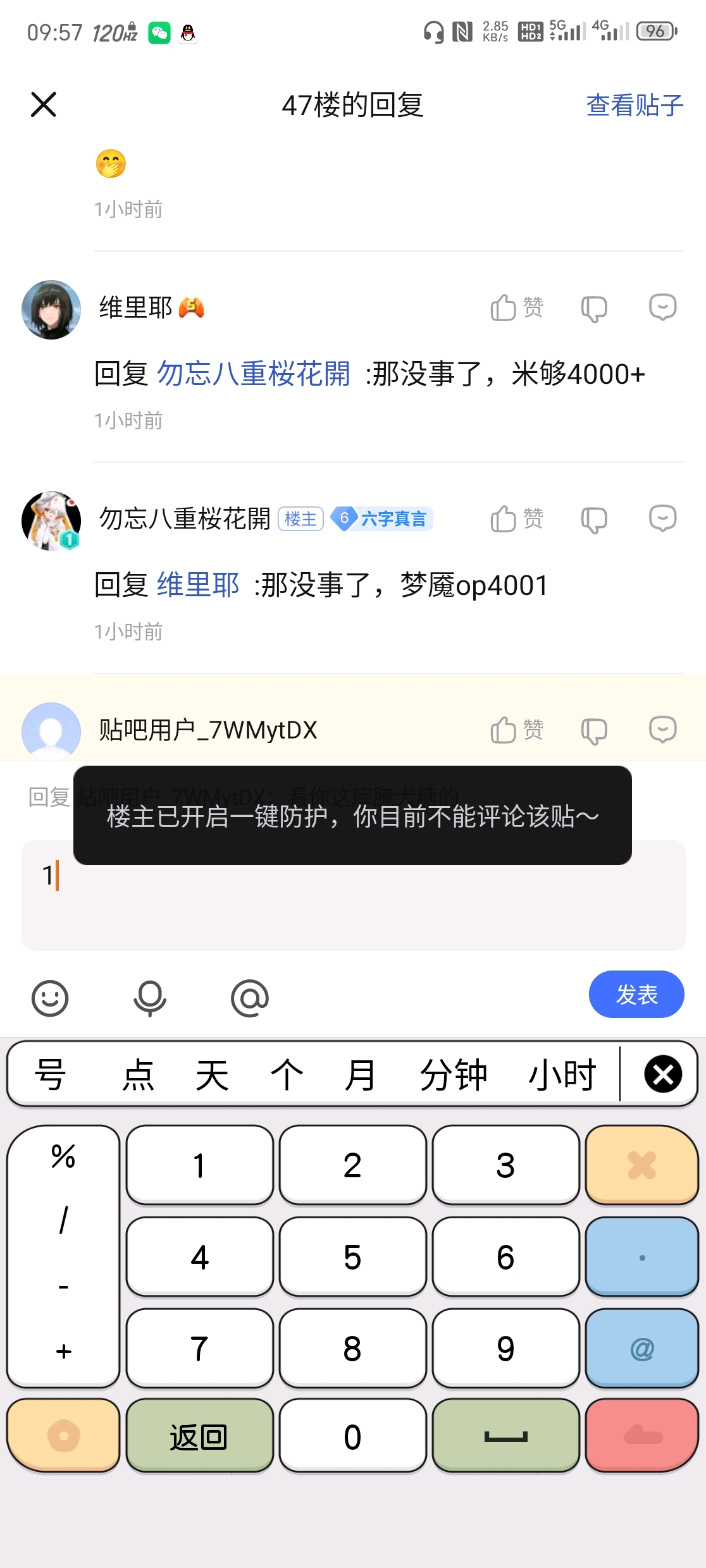
Task: Start voice input with the microphone
Action: pyautogui.click(x=150, y=998)
